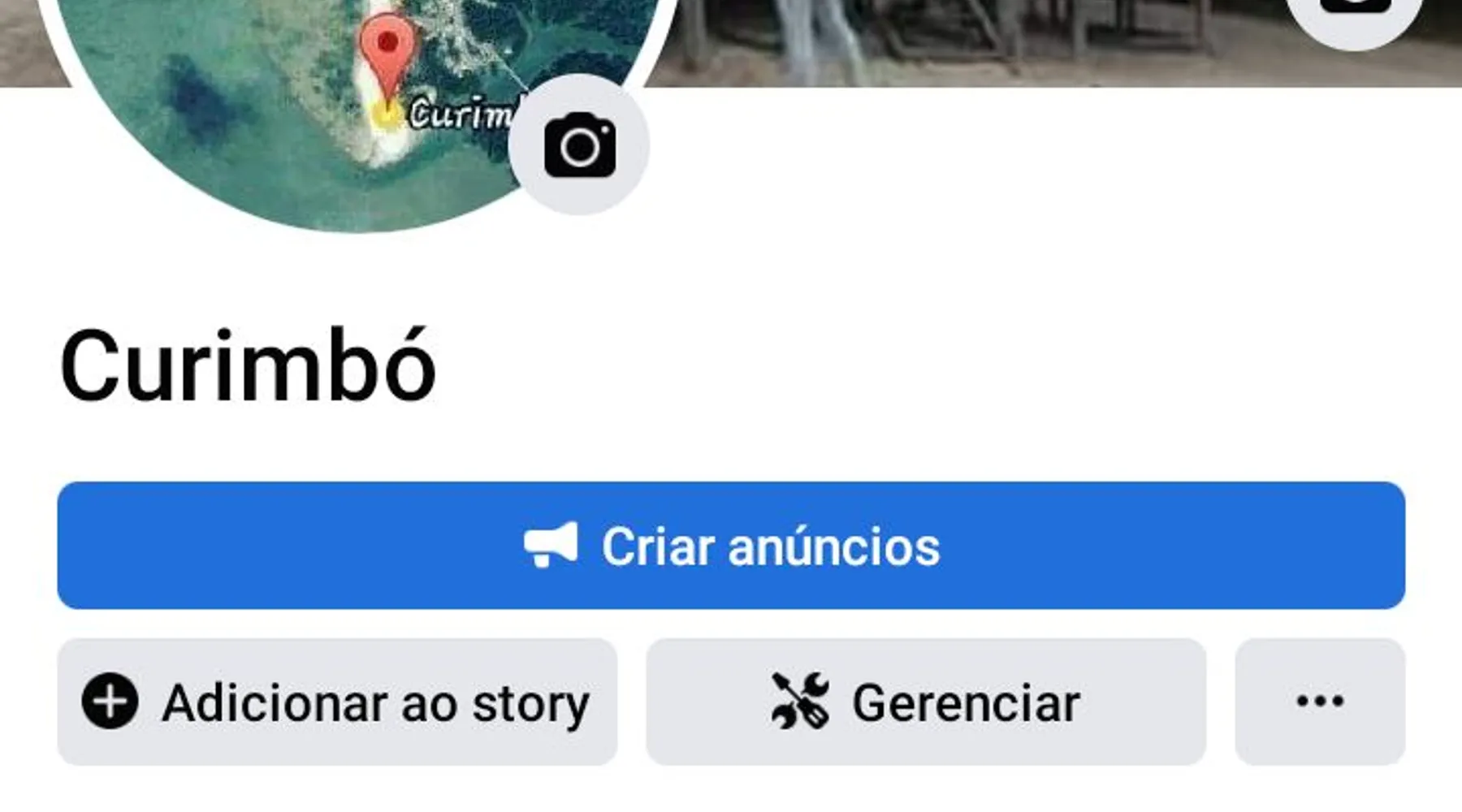Image resolution: width=1462 pixels, height=812 pixels.
Task: Change profile picture via camera icon
Action: pos(579,145)
